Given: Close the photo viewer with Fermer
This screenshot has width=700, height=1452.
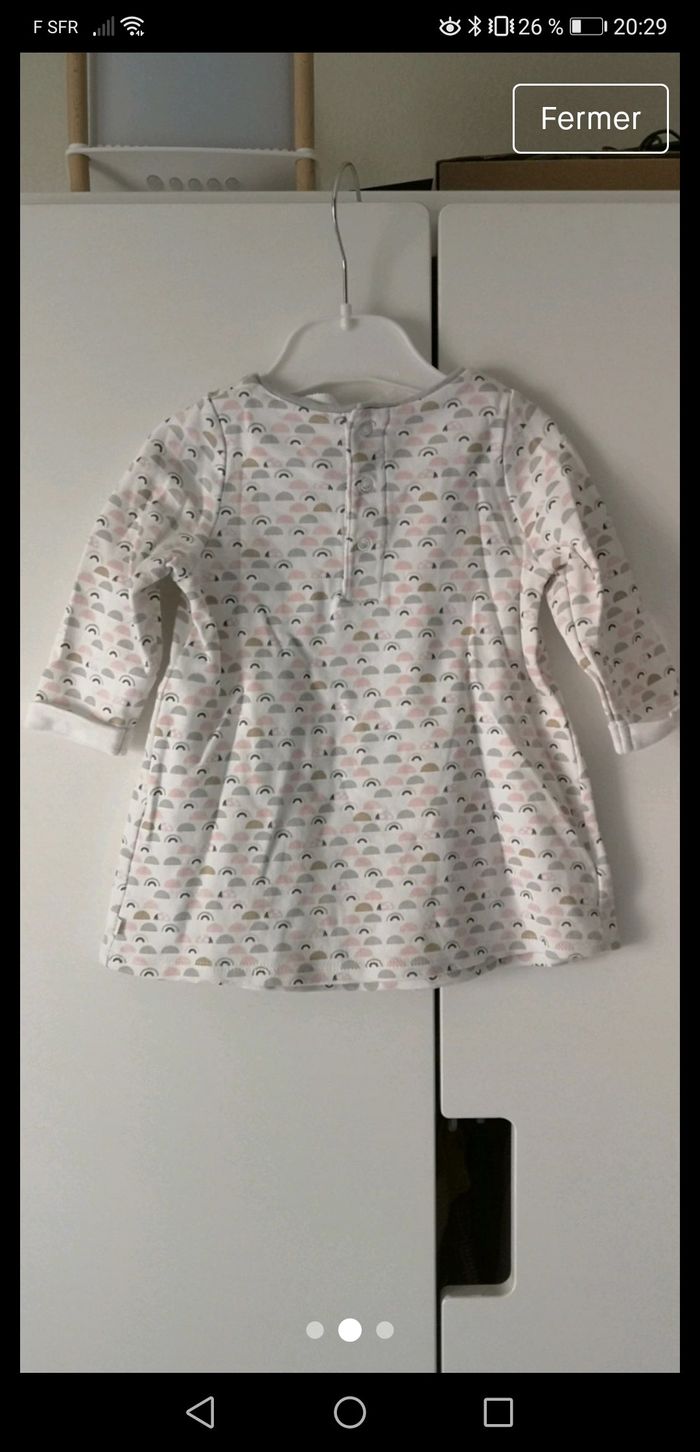Looking at the screenshot, I should coord(590,118).
